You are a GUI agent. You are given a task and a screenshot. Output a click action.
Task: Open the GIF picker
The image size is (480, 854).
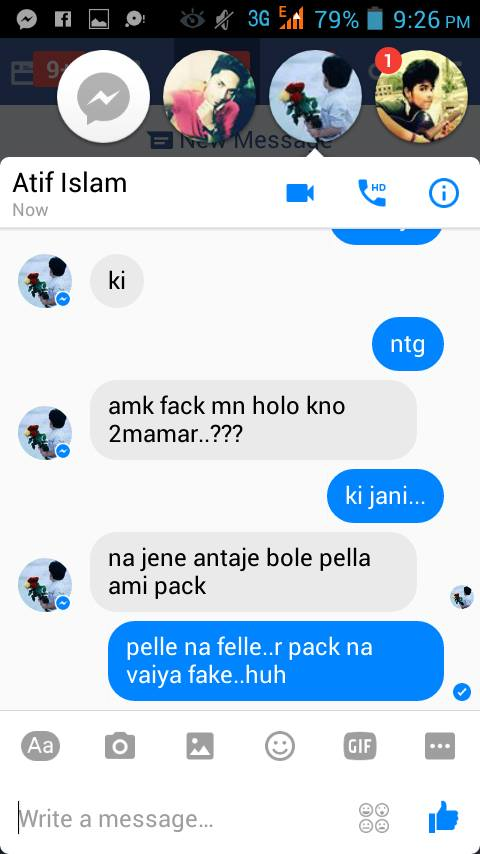coord(360,746)
